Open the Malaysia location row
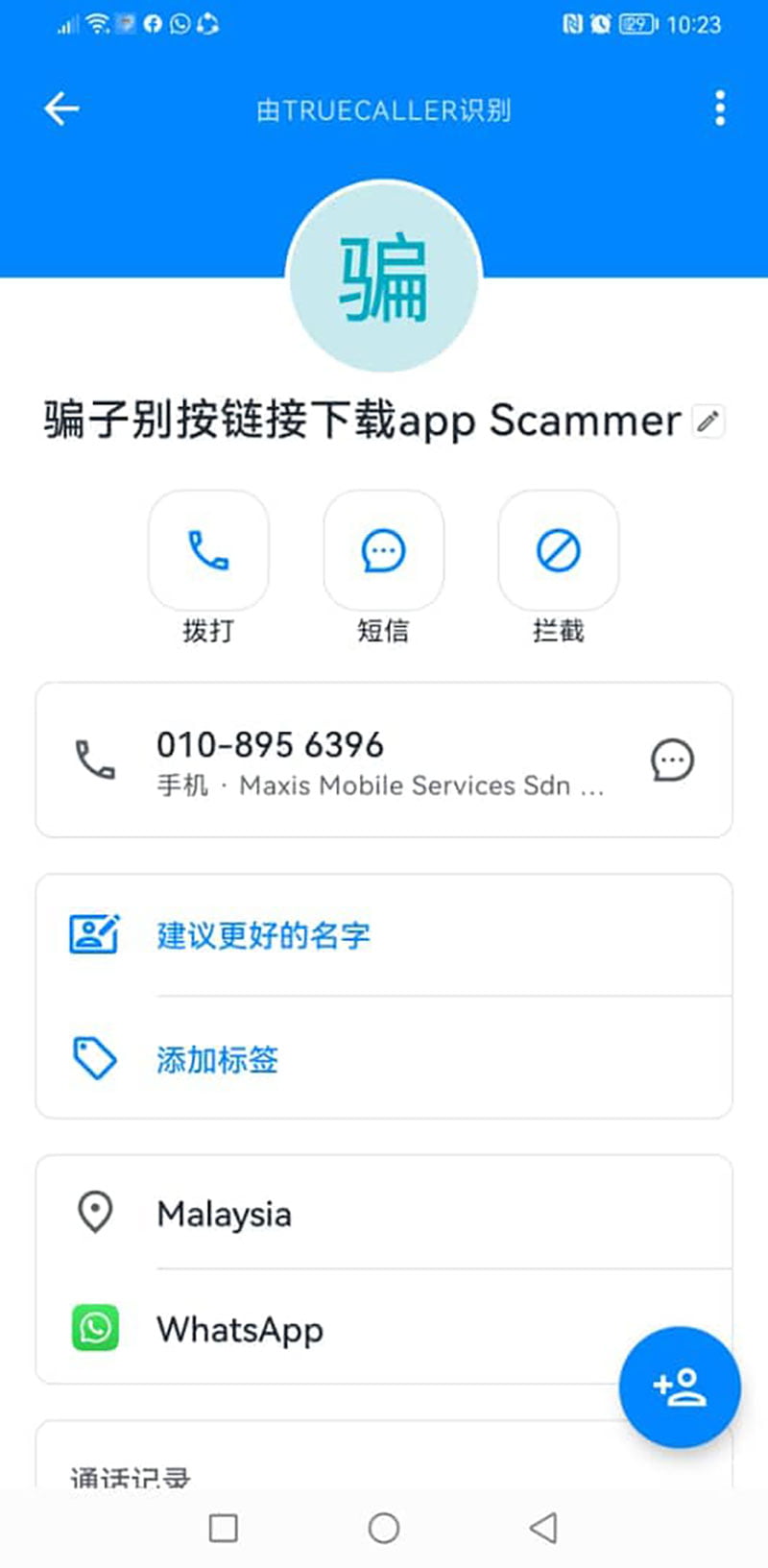The width and height of the screenshot is (768, 1568). [x=225, y=1214]
